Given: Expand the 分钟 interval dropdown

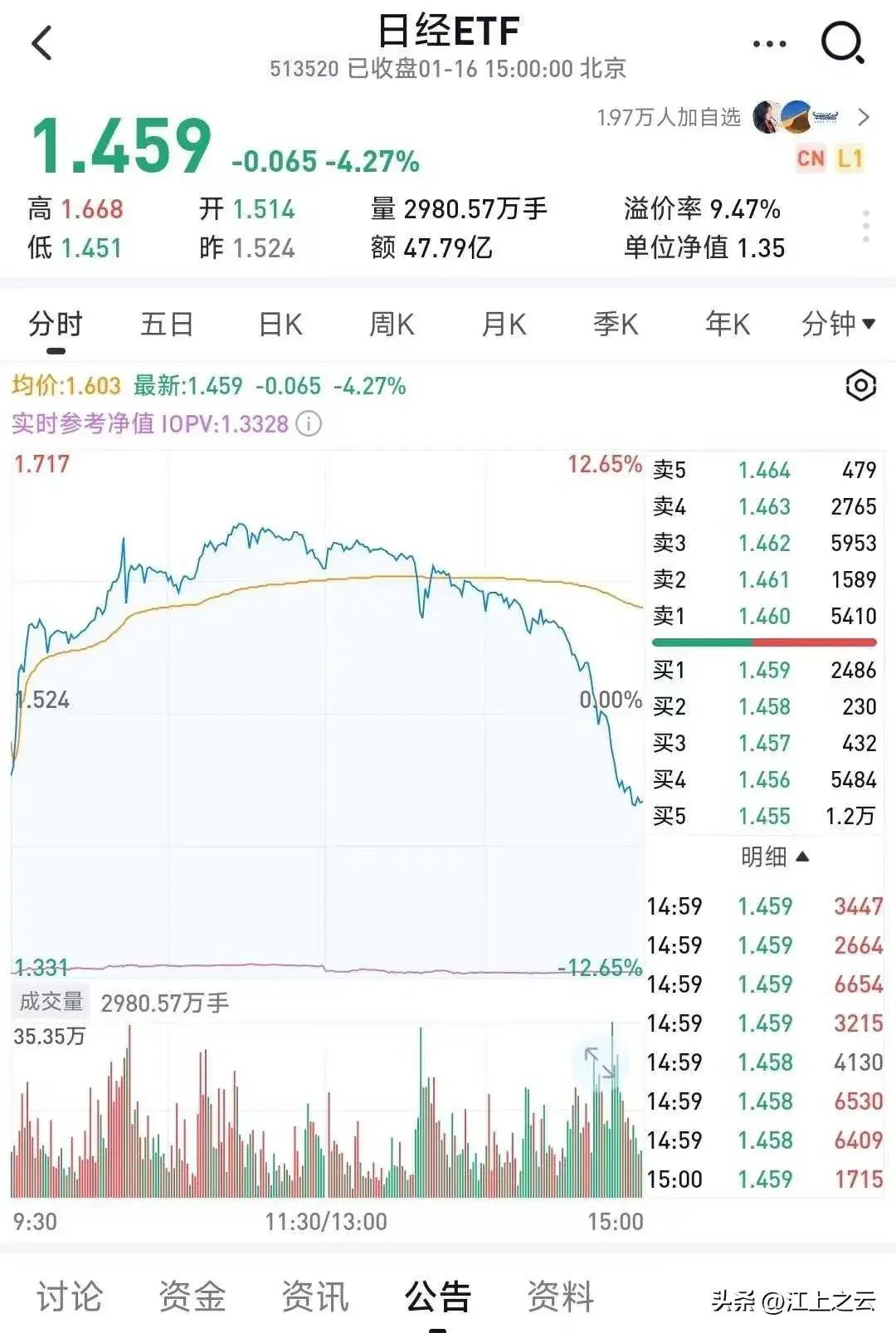Looking at the screenshot, I should 838,324.
